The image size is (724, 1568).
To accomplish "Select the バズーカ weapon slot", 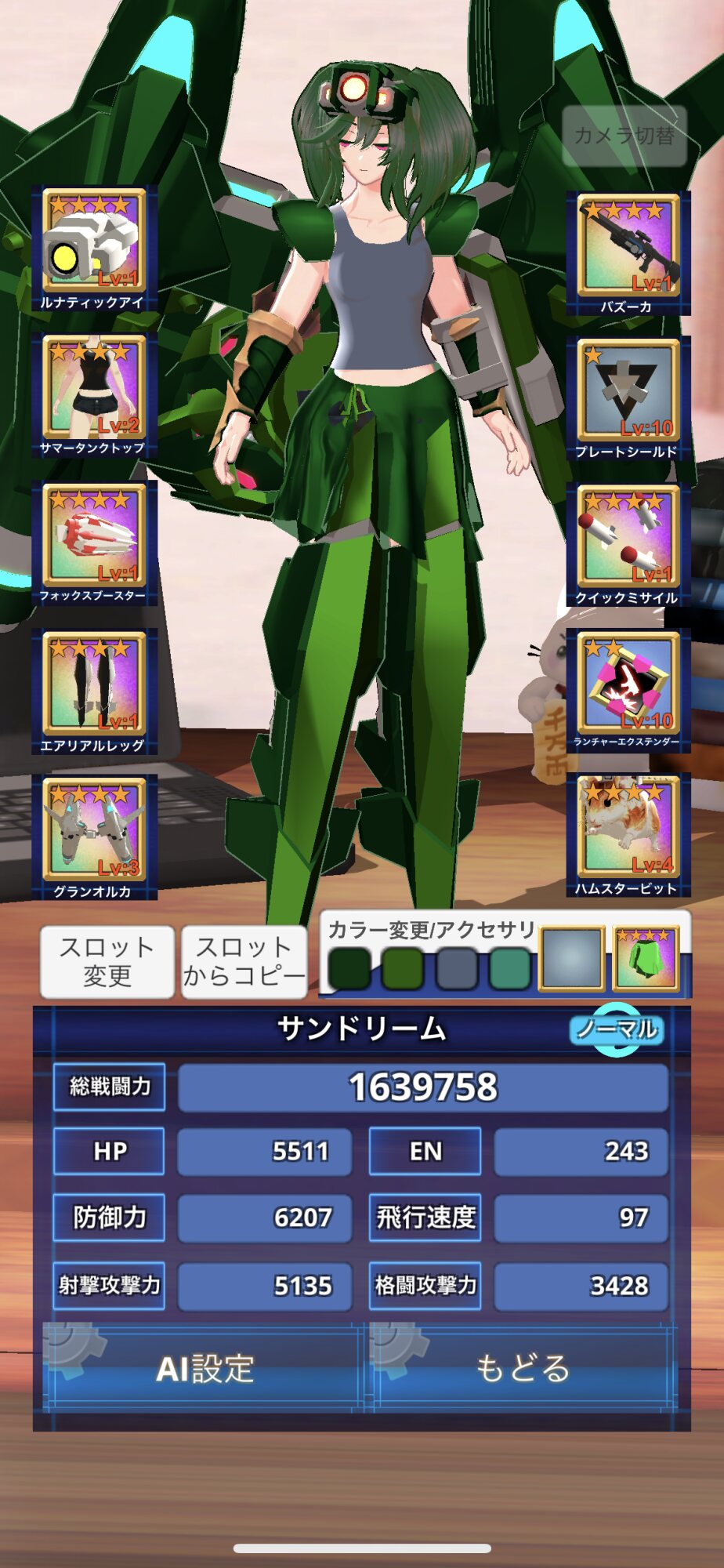I will [628, 253].
